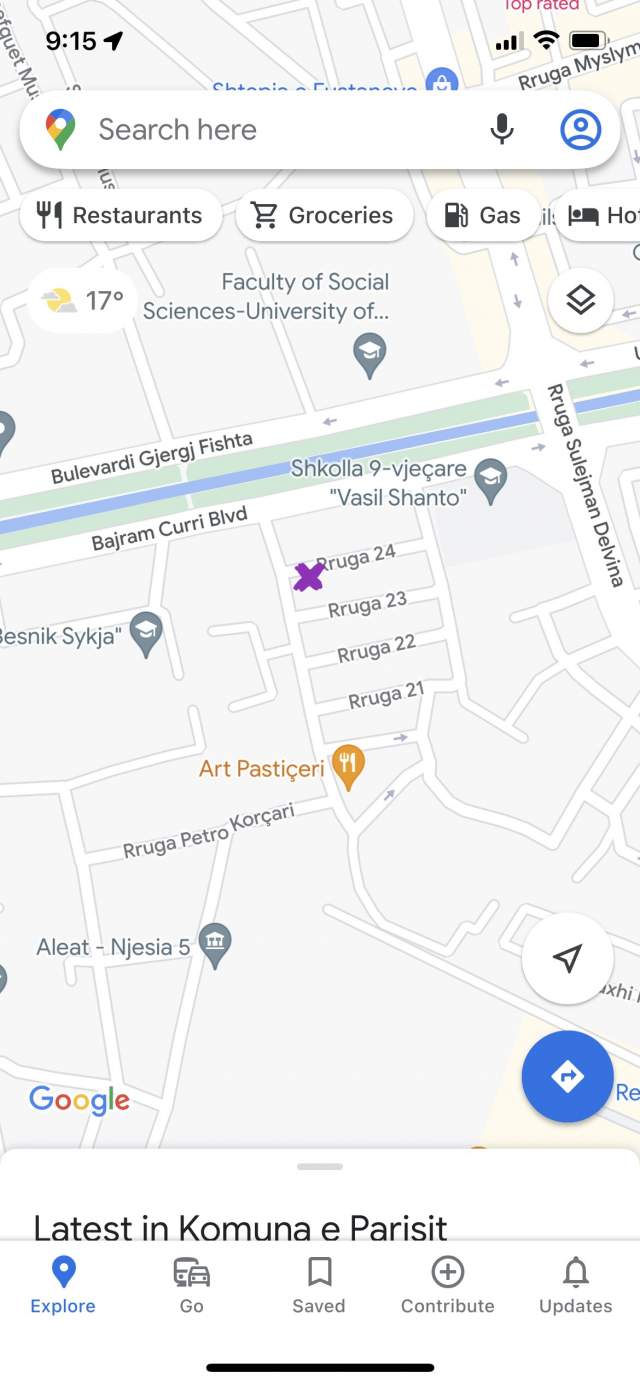Select the Explore tab
This screenshot has width=640, height=1385.
pos(63,1285)
